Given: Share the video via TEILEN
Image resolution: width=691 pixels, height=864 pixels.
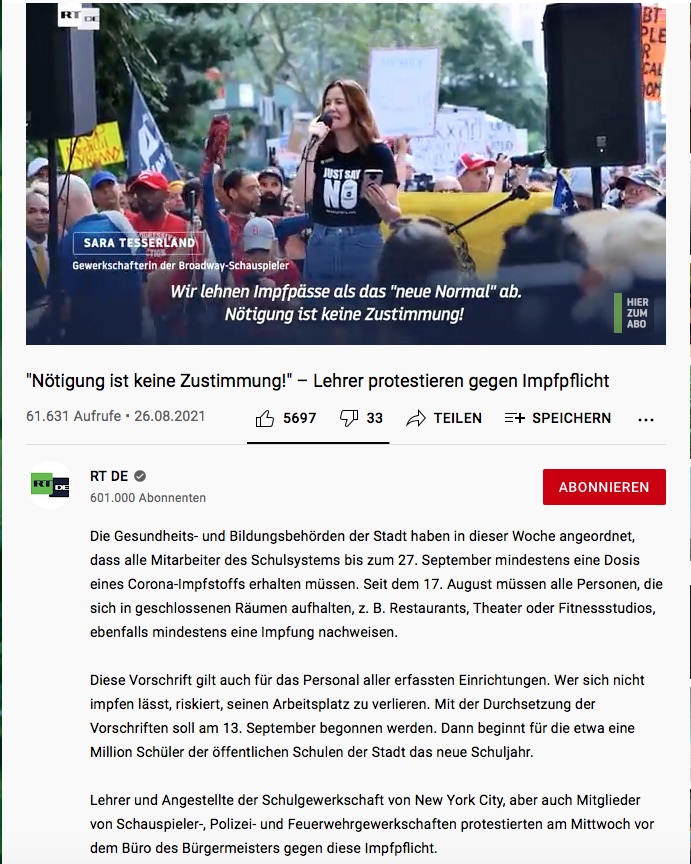Looking at the screenshot, I should coord(444,418).
